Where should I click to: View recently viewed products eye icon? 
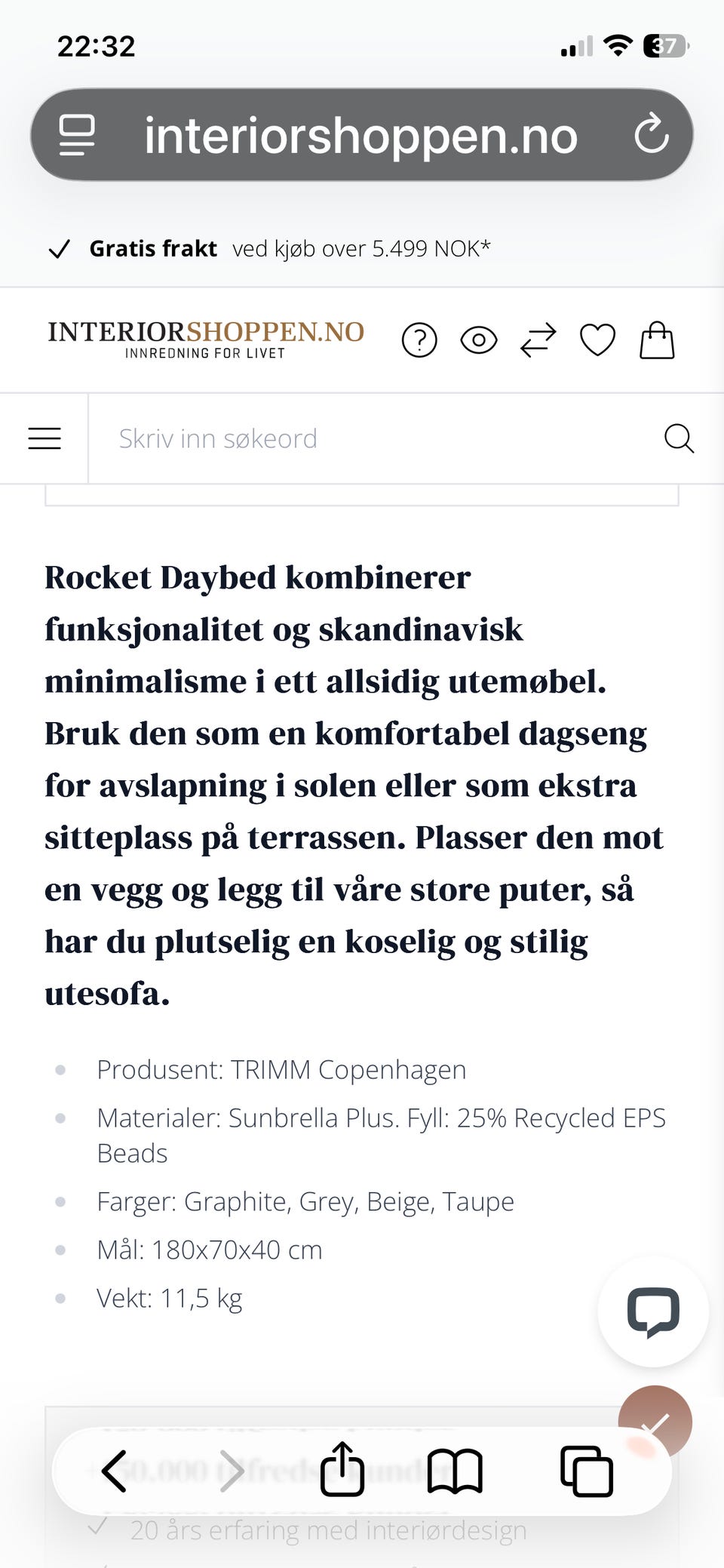(479, 340)
